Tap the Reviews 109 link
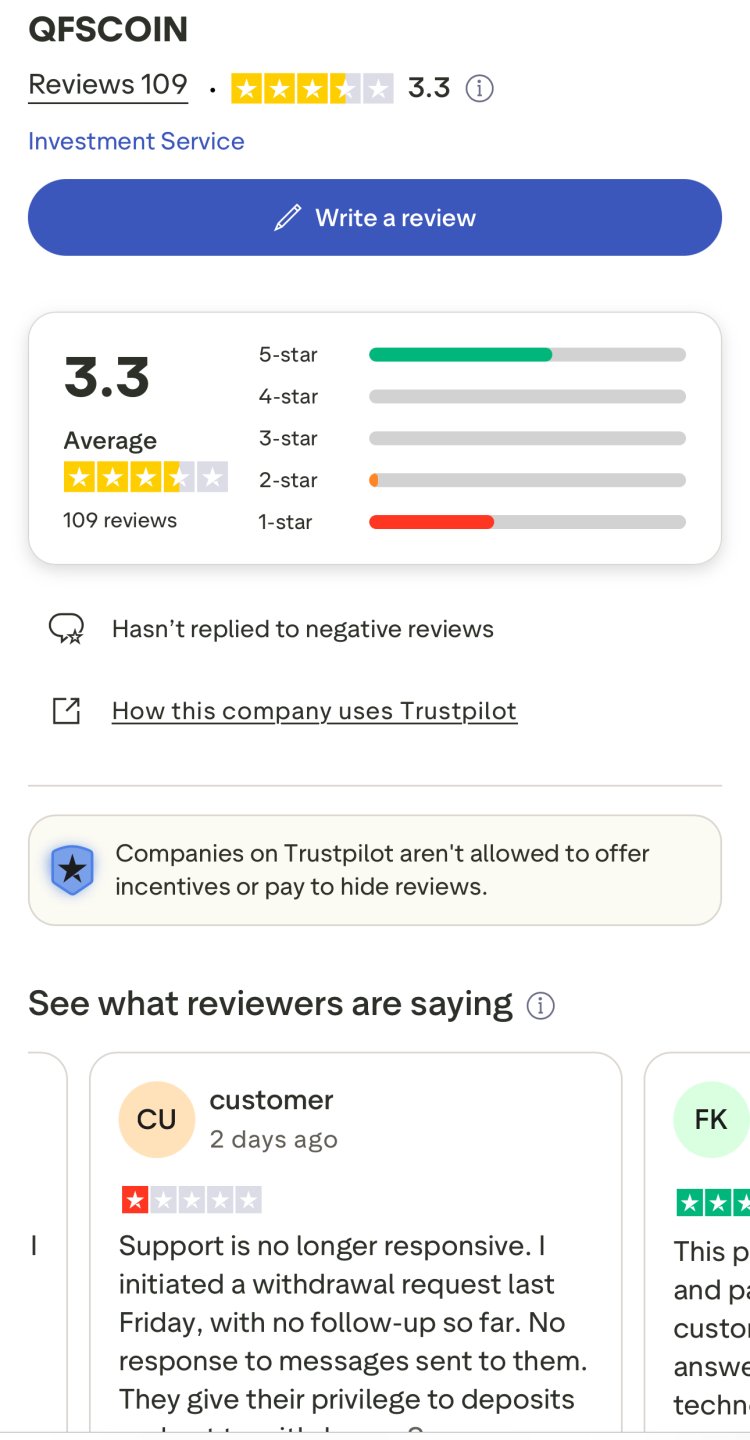Viewport: 750px width, 1440px height. point(108,86)
